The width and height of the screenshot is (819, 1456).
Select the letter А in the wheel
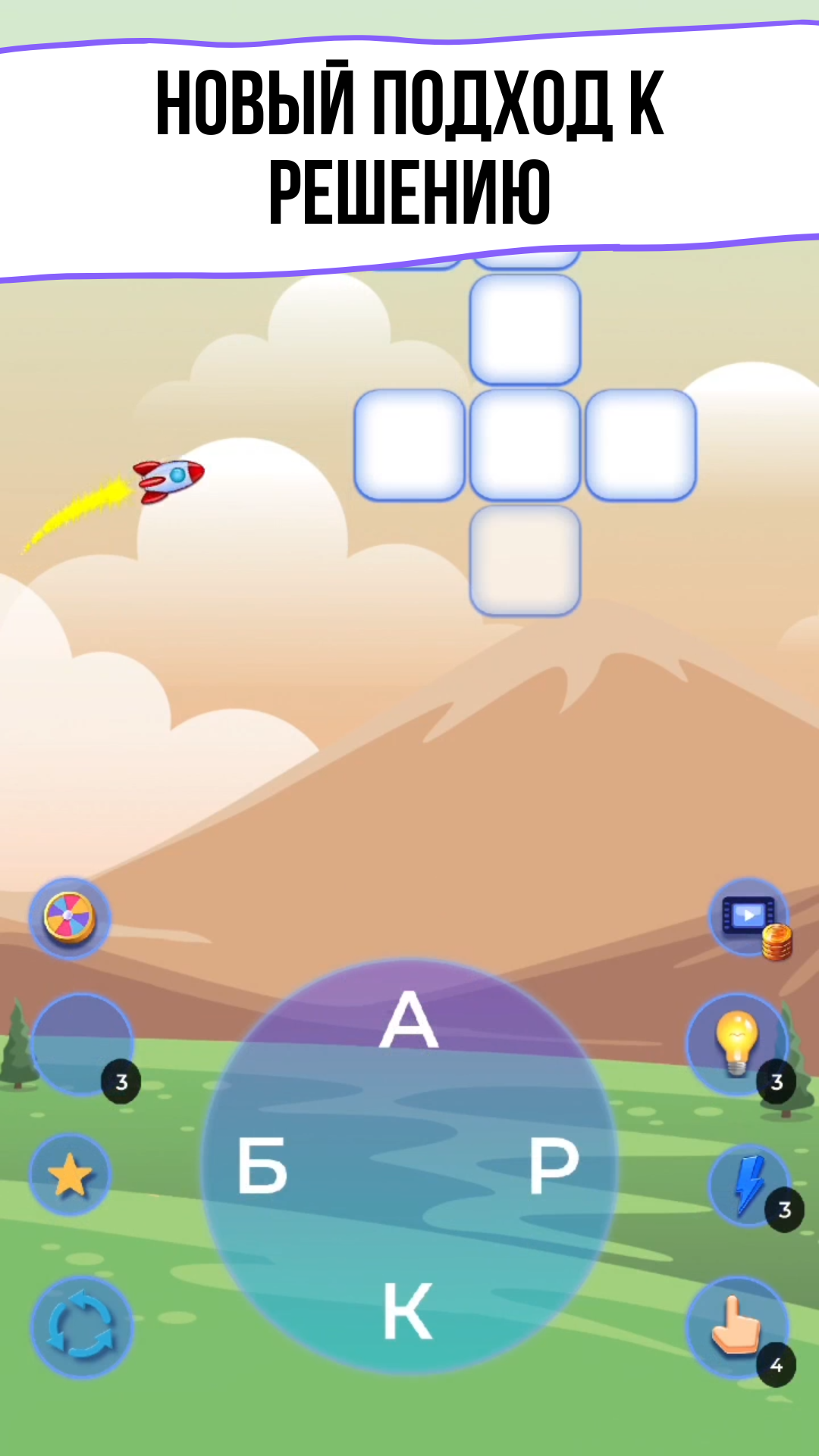[409, 1020]
